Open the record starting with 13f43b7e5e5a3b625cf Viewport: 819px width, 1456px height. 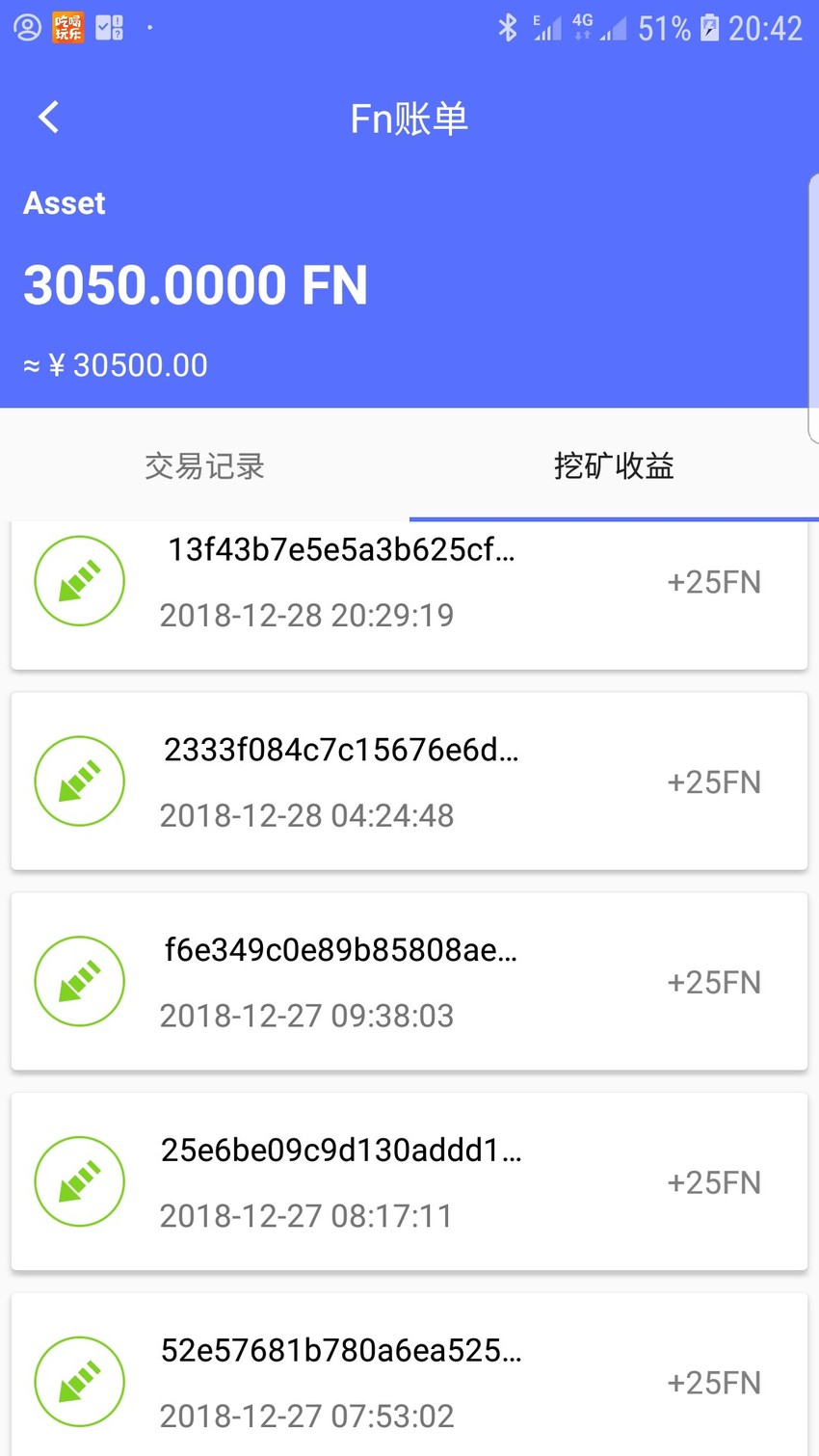click(409, 595)
